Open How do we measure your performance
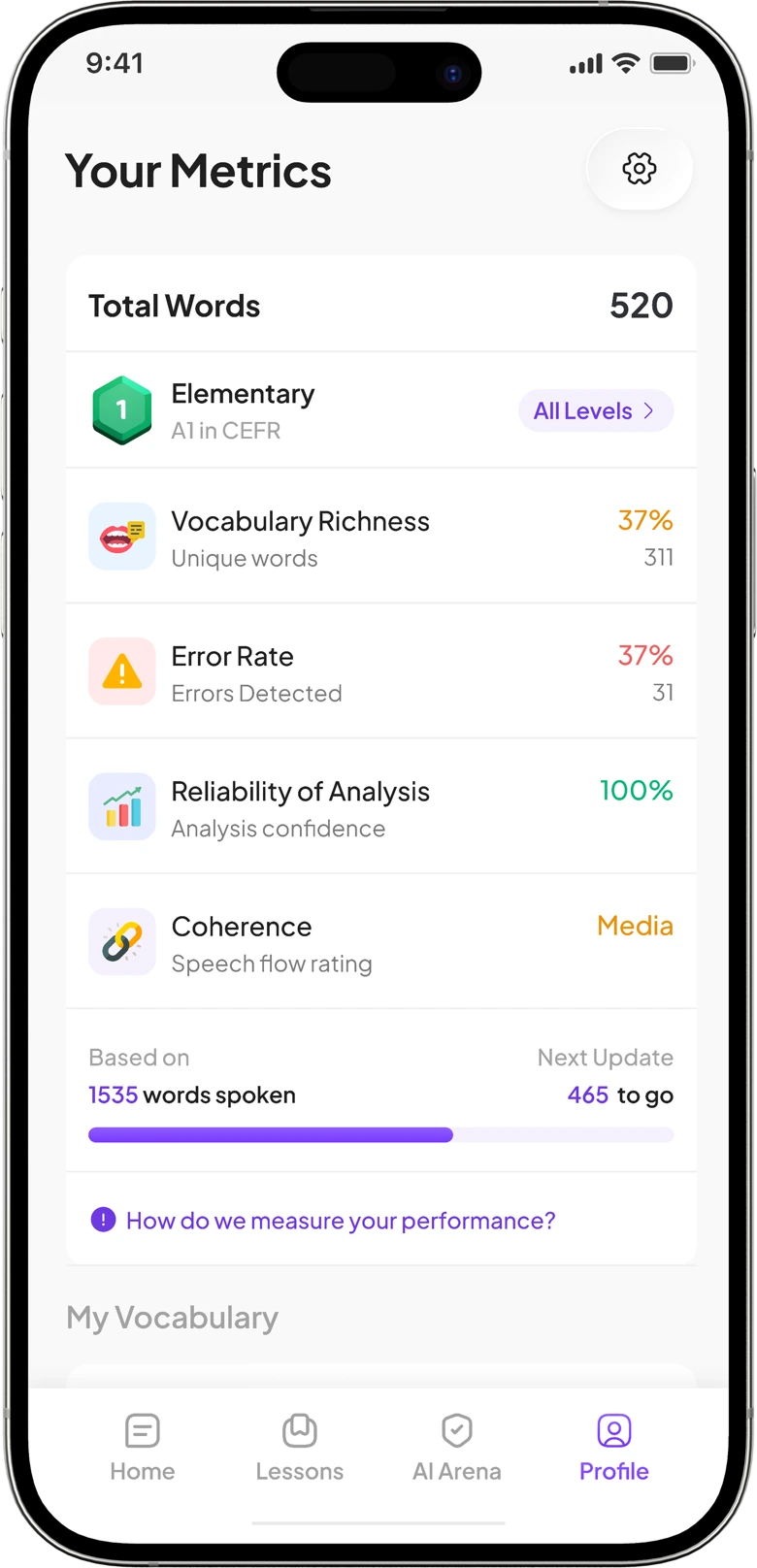The width and height of the screenshot is (757, 1568). [x=340, y=1221]
